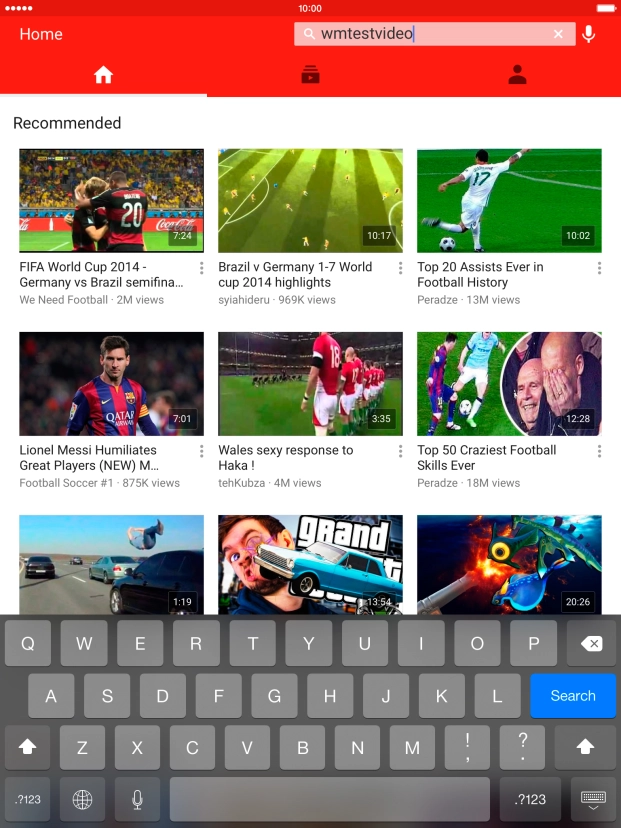Open options menu for Brazil v Germany video

tap(400, 268)
